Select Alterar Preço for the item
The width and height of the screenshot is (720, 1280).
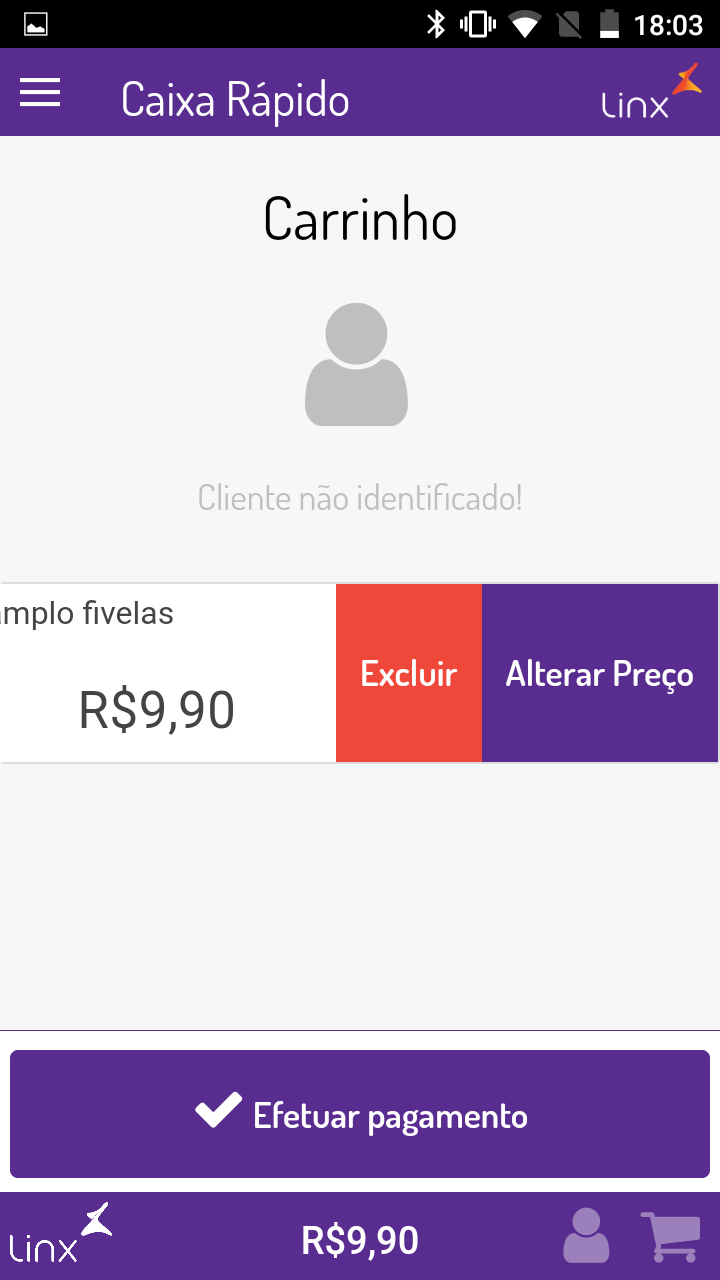599,674
